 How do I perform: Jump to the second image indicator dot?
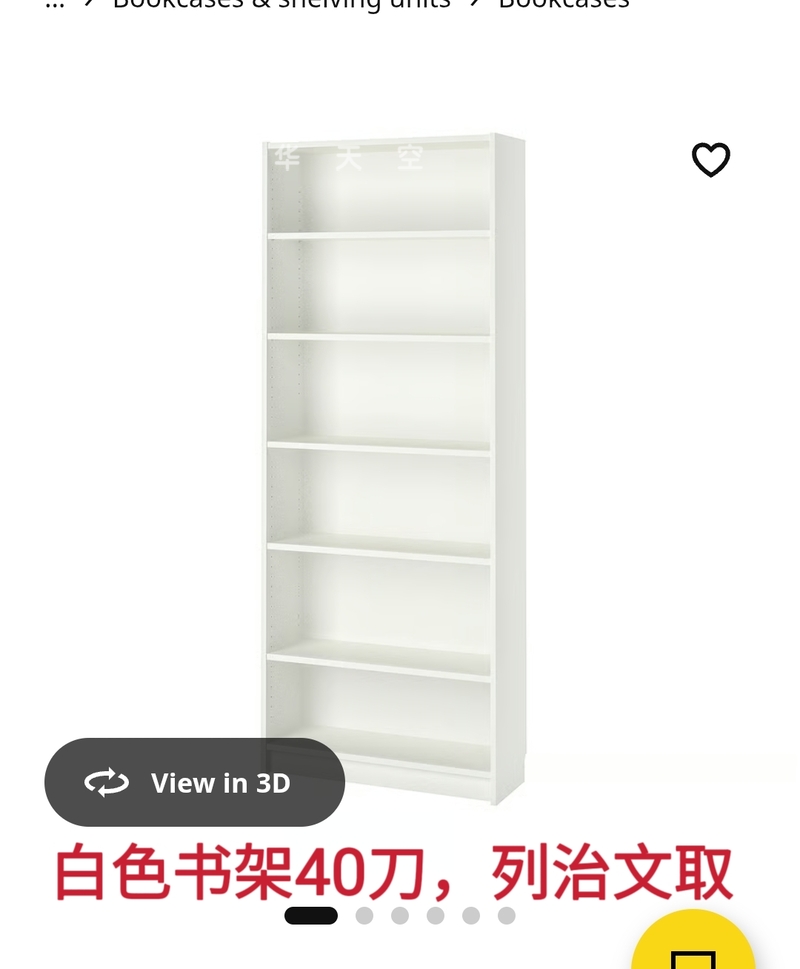364,915
